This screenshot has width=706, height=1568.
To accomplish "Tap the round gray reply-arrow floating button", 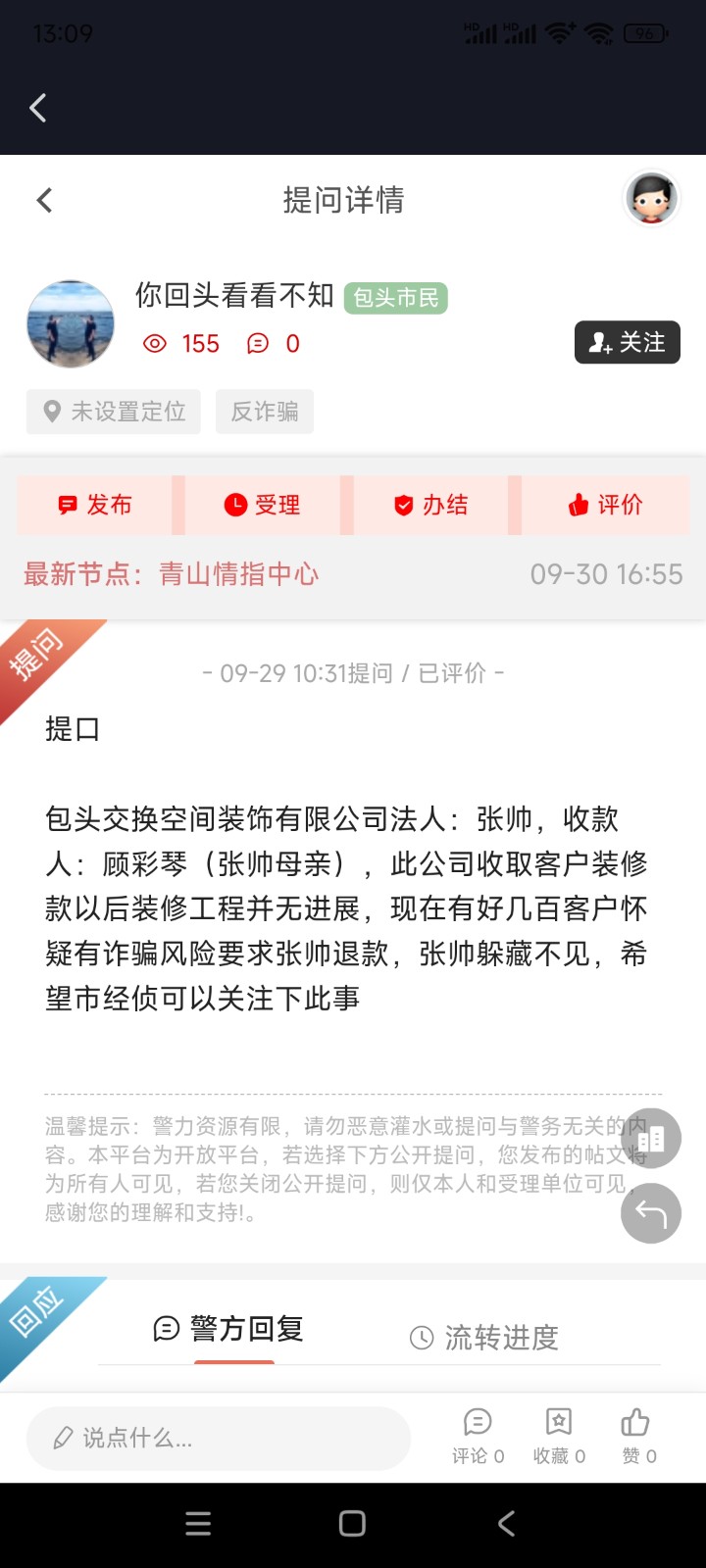I will pyautogui.click(x=651, y=1214).
